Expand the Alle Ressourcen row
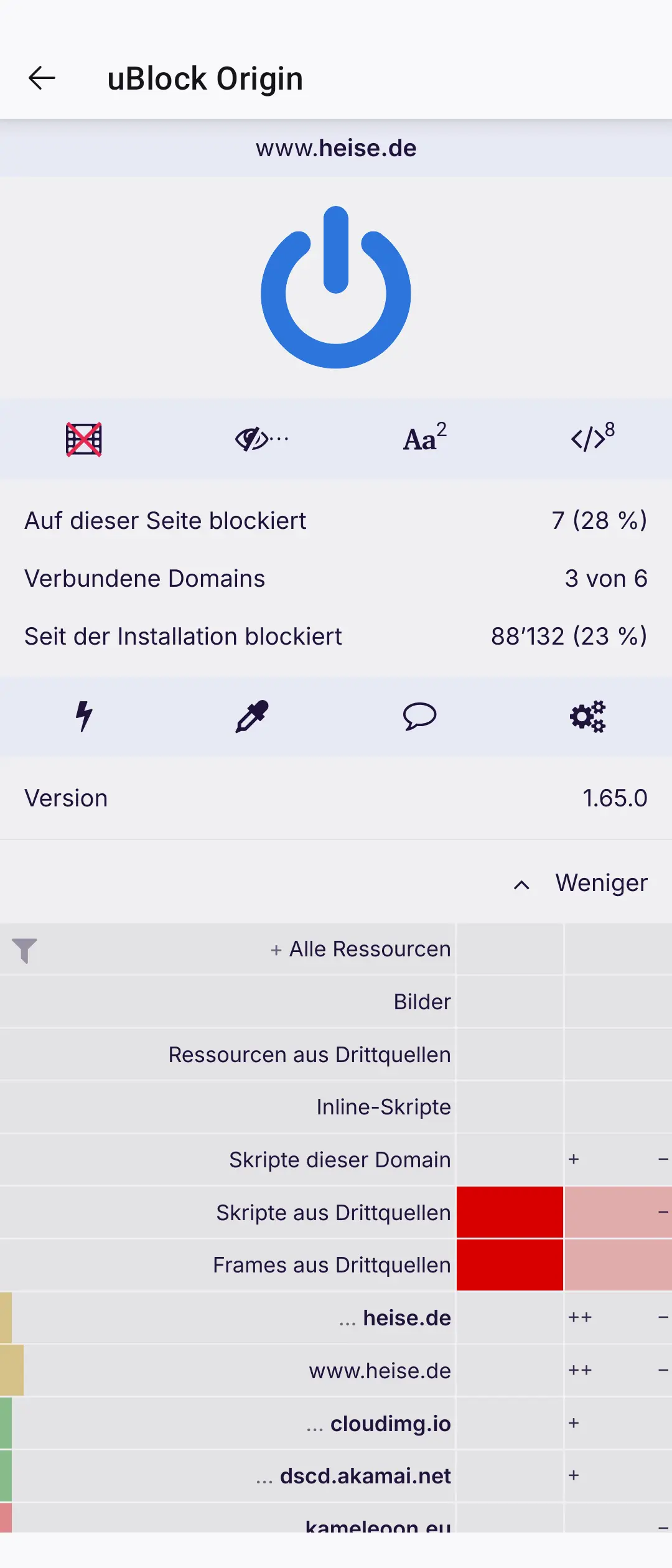 point(361,950)
